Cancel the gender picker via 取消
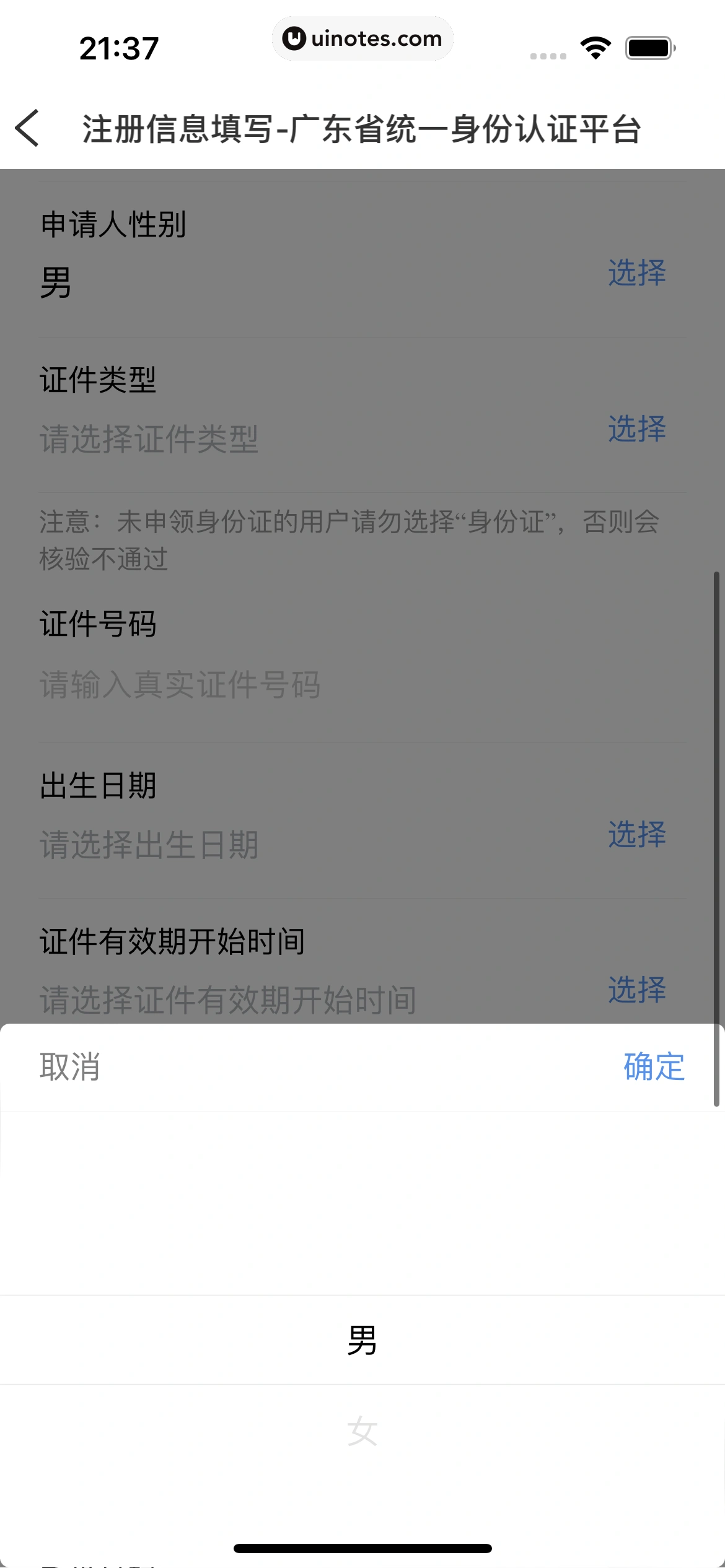This screenshot has width=725, height=1568. 69,1066
